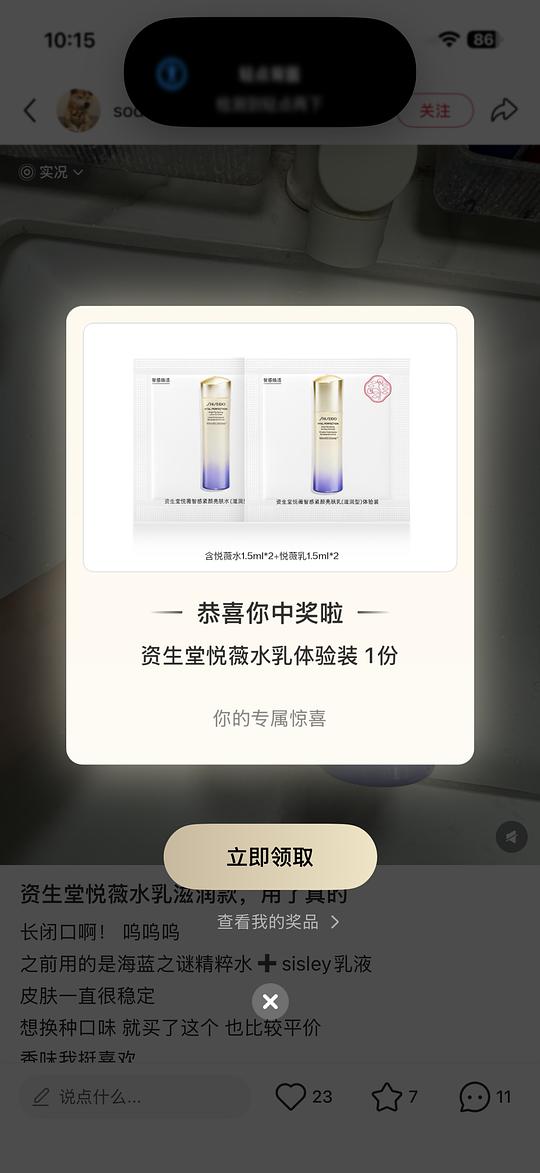
Task: Expand the 实况 dropdown
Action: 51,172
